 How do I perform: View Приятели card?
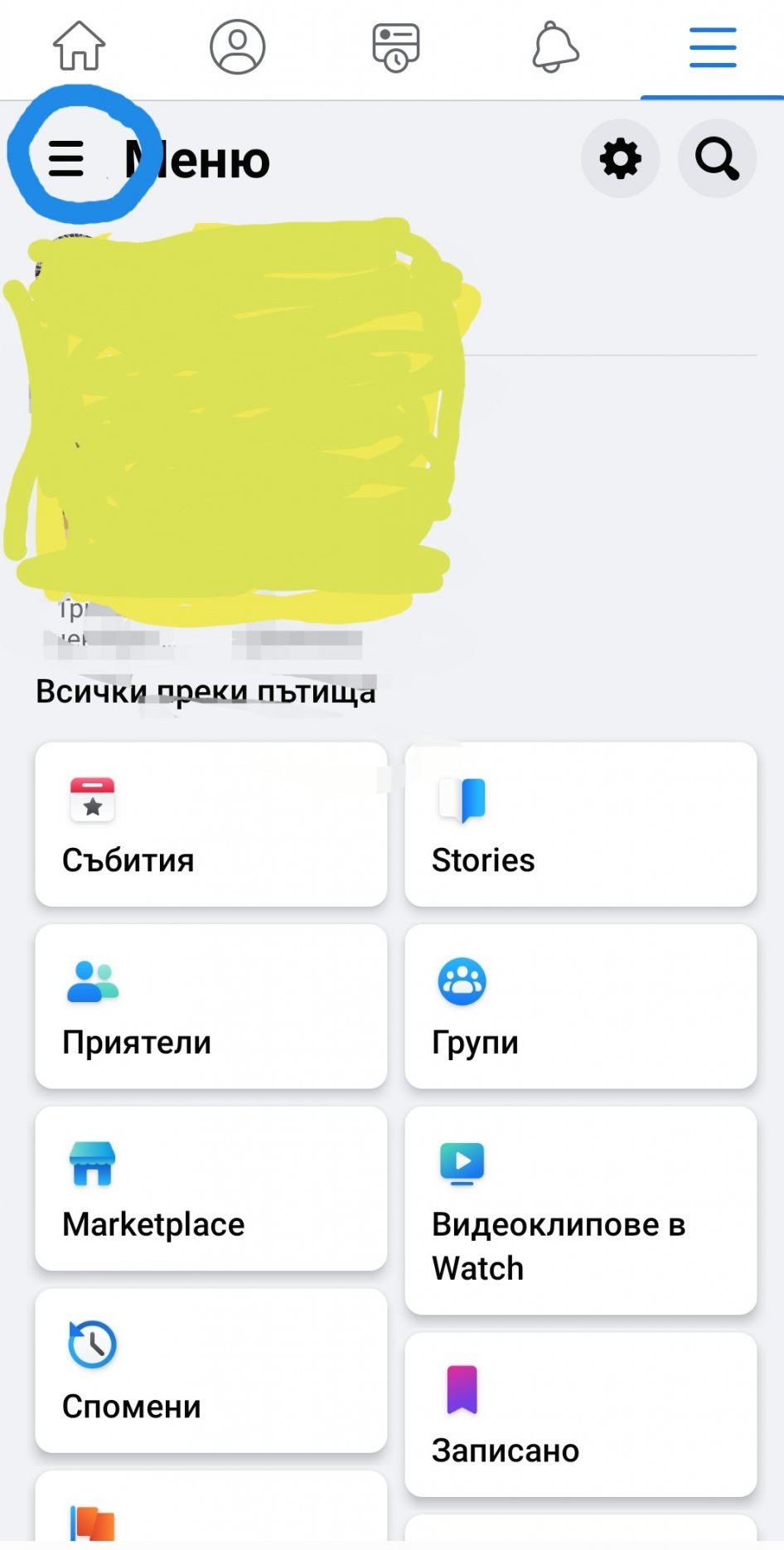point(211,1006)
